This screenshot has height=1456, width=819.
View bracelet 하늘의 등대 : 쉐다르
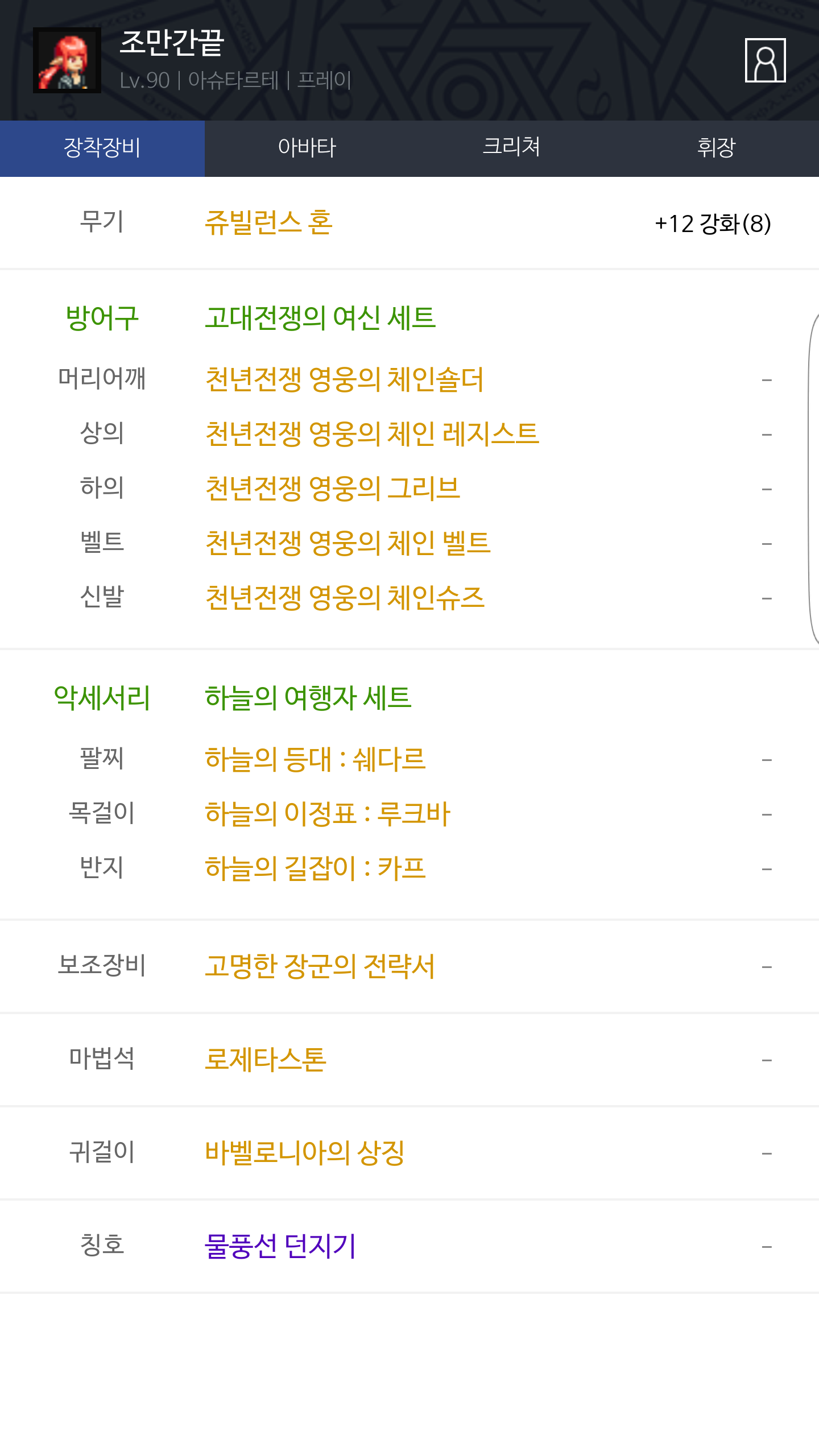(x=315, y=759)
